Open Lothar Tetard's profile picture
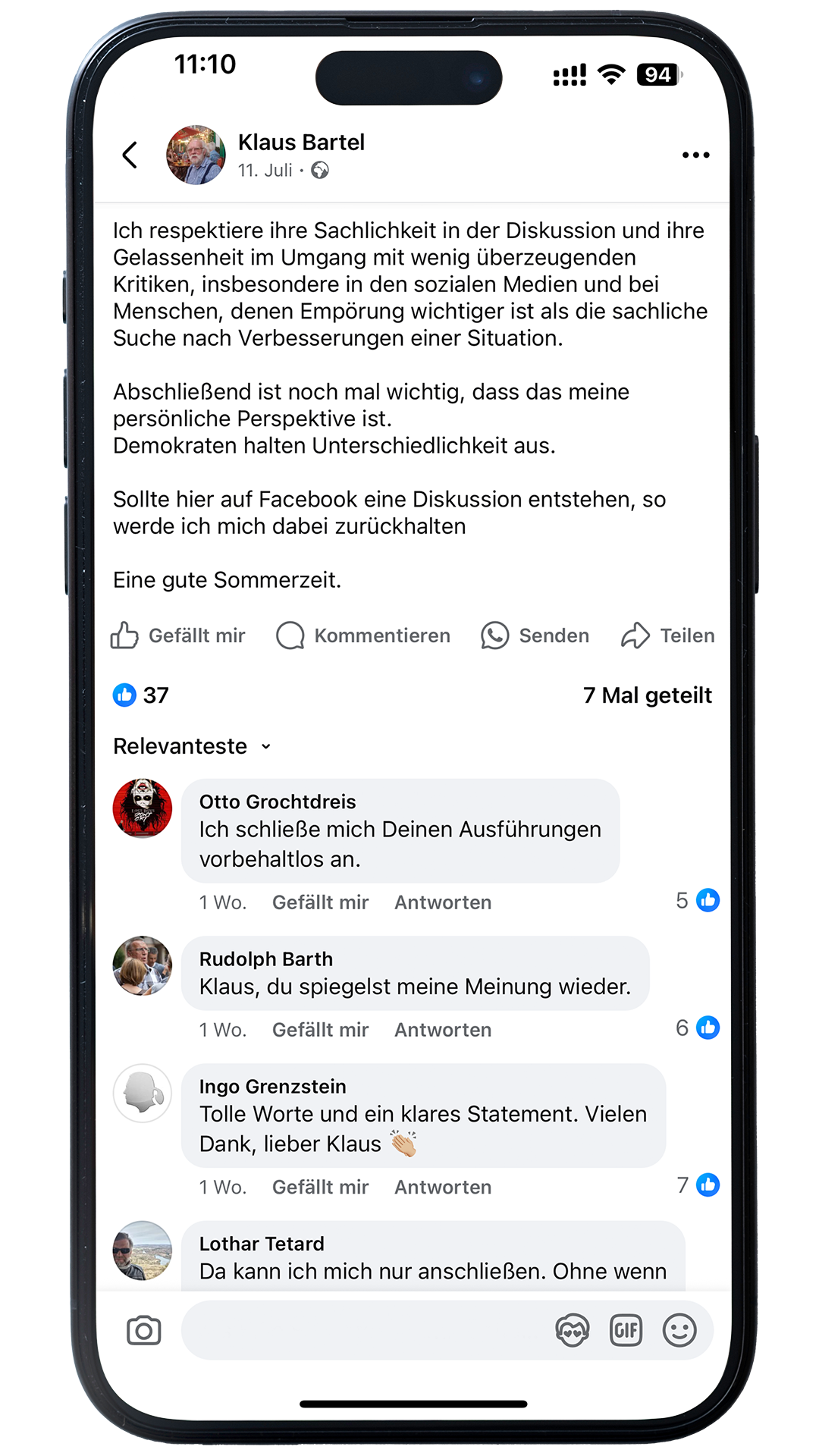 click(143, 1250)
